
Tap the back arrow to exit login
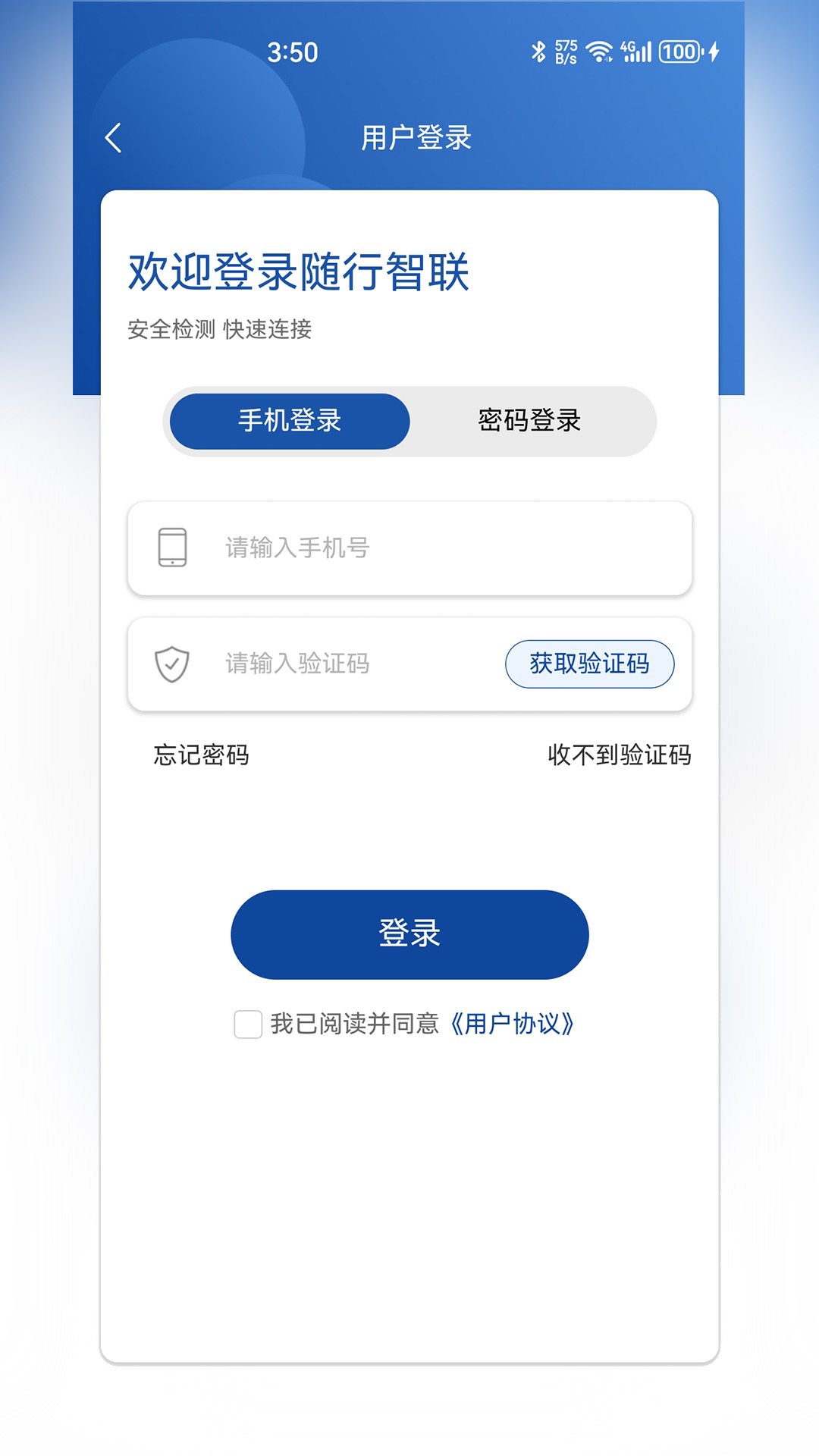pyautogui.click(x=112, y=137)
